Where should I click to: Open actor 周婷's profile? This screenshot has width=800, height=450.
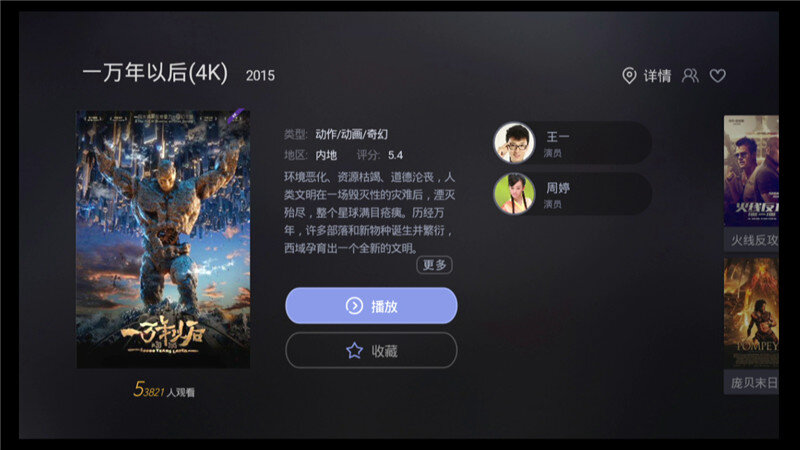click(x=571, y=194)
